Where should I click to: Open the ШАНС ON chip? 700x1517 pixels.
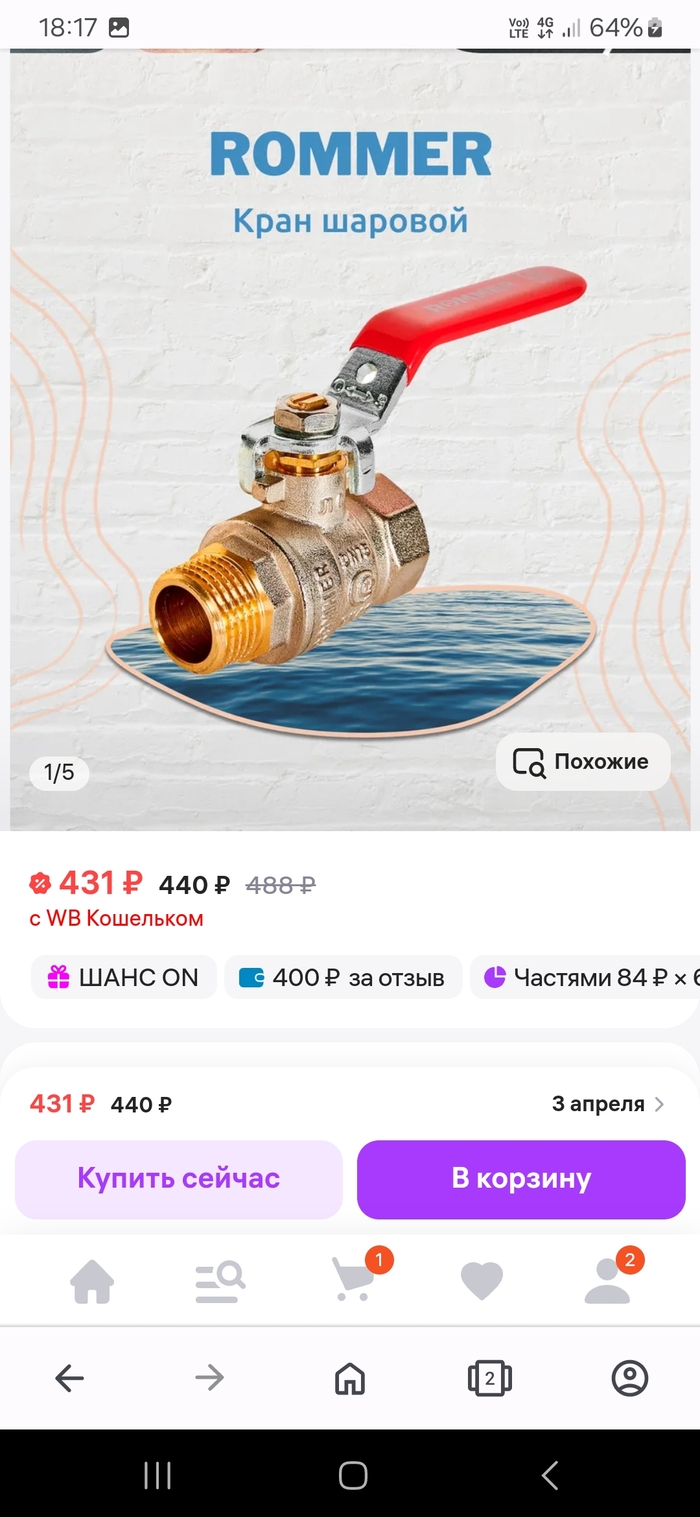124,977
